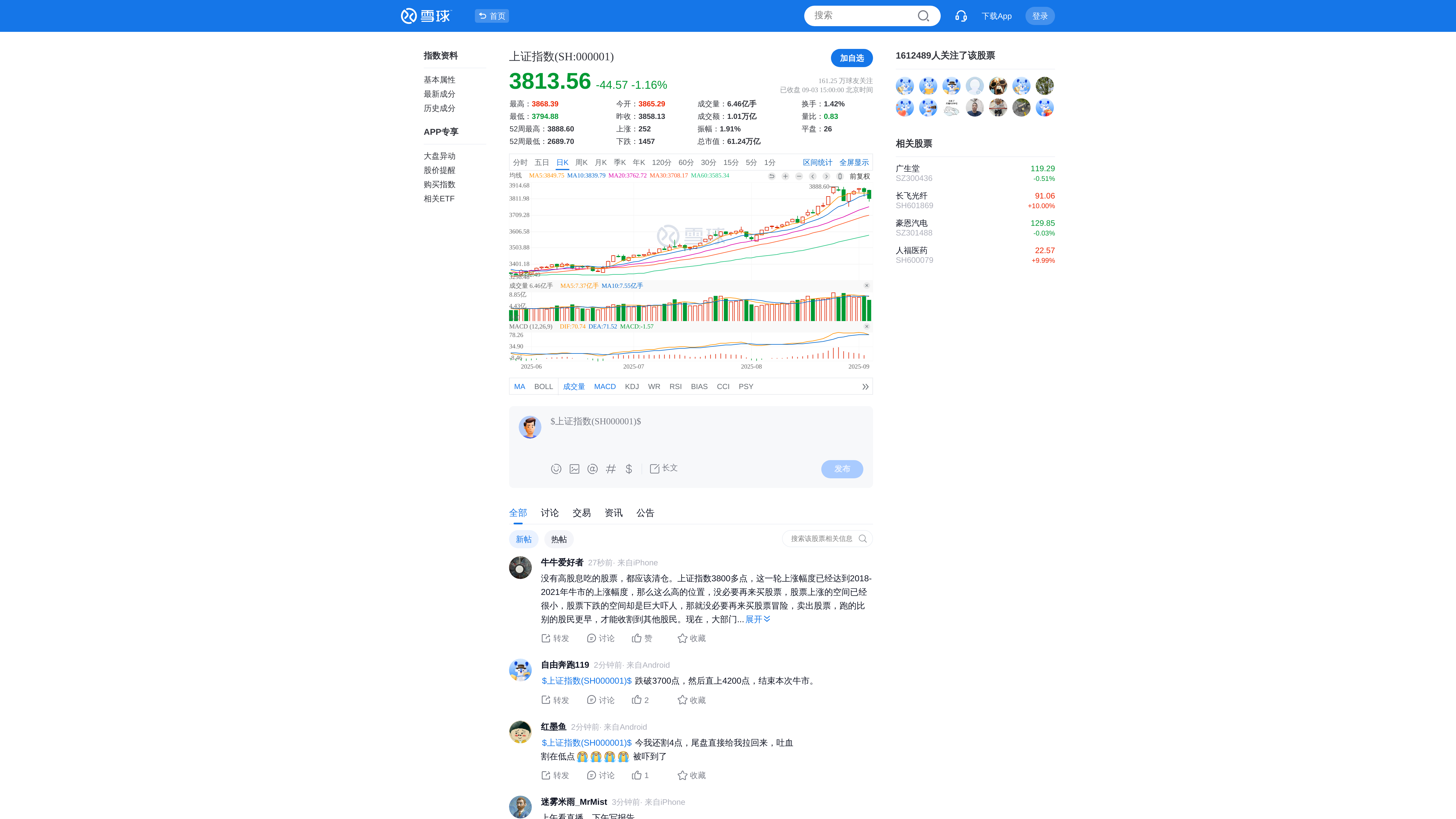Select the 热帖 hot posts chip
Image resolution: width=1456 pixels, height=819 pixels.
click(x=559, y=539)
